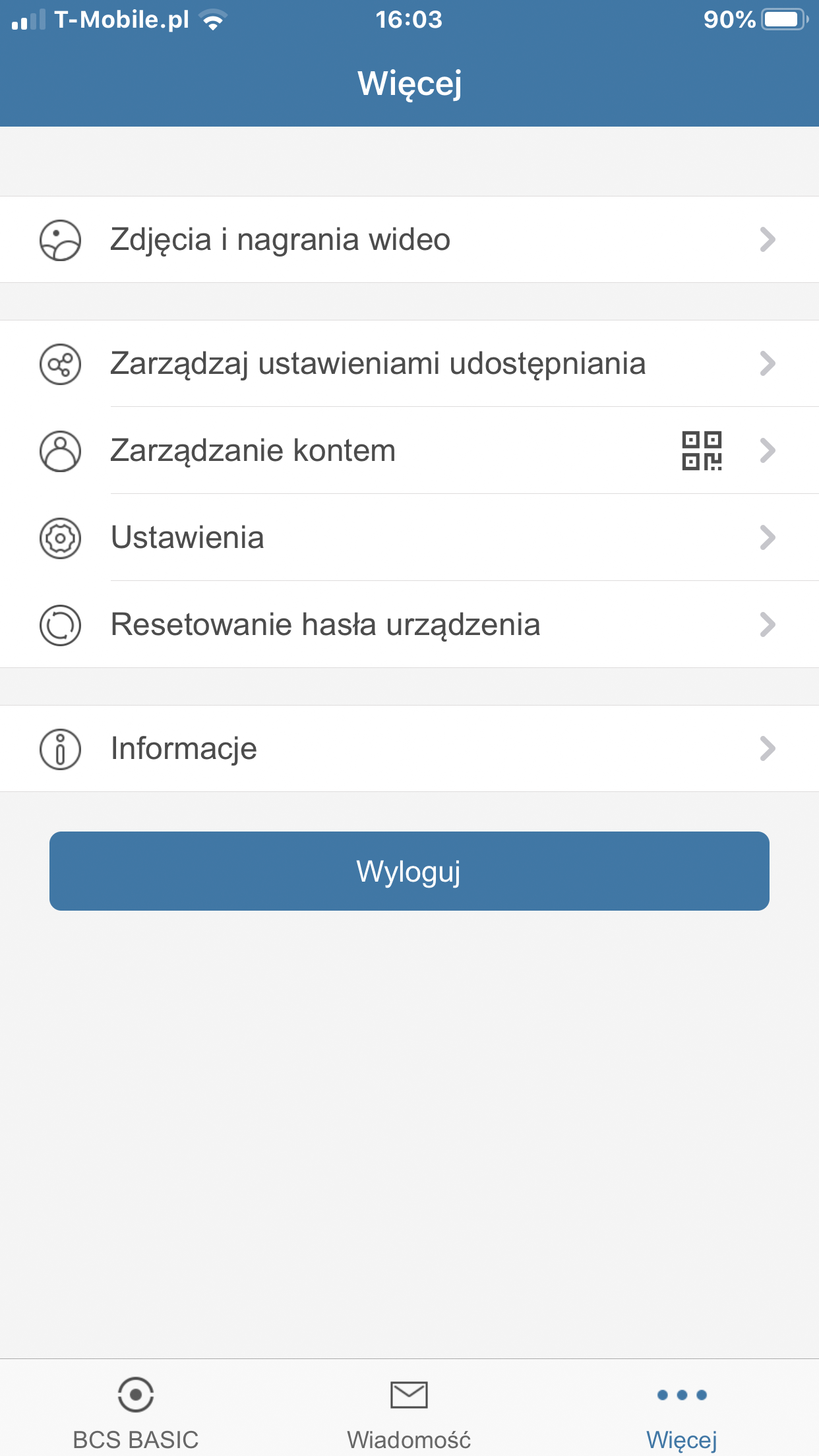Viewport: 819px width, 1456px height.
Task: Open the Informacje info icon
Action: coord(60,748)
